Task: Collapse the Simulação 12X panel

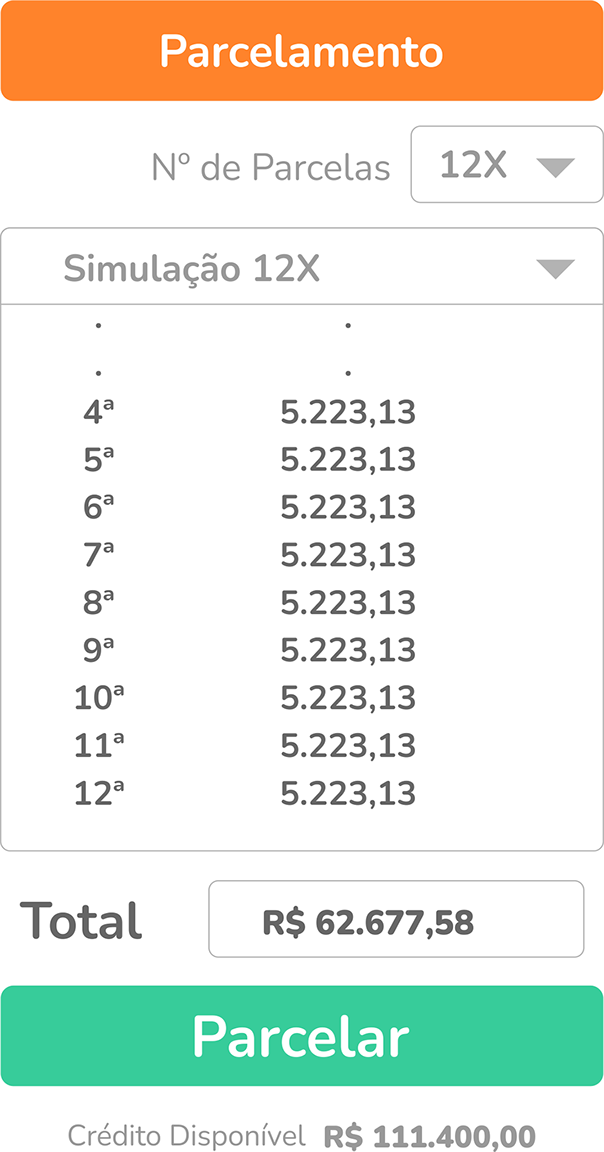Action: (x=554, y=268)
